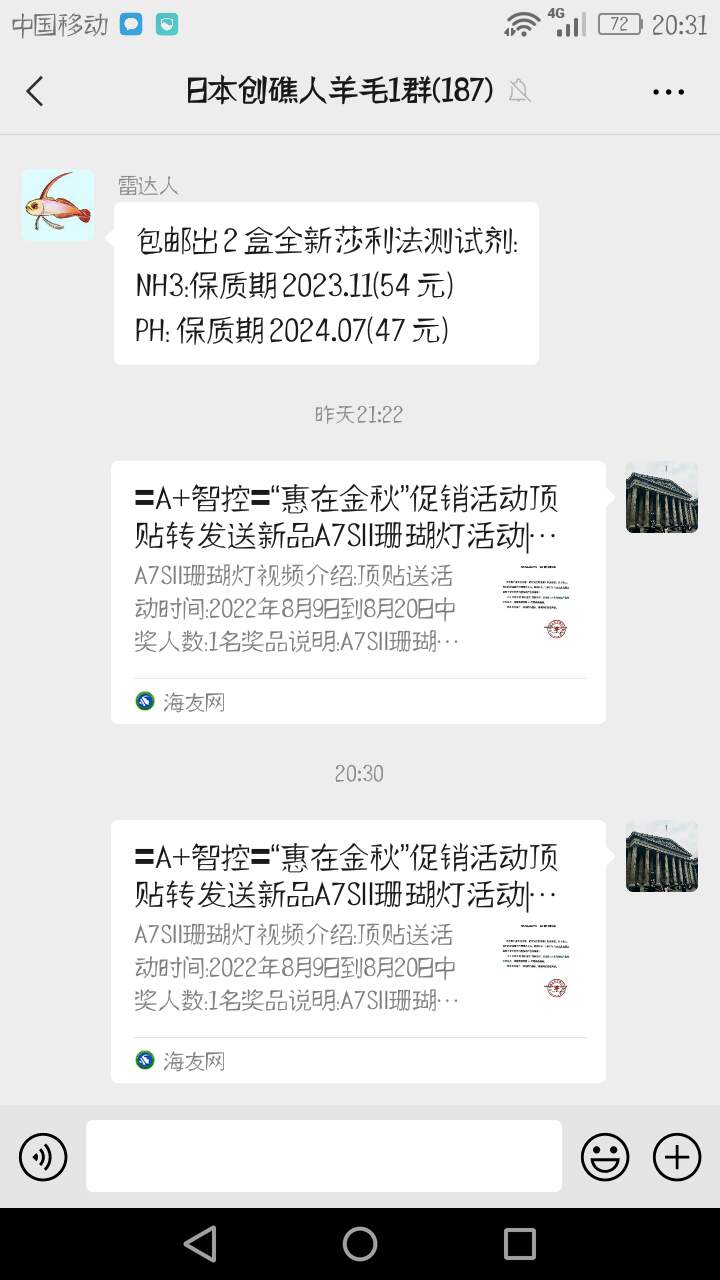Go back from the group chat
Viewport: 720px width, 1280px height.
pyautogui.click(x=35, y=91)
